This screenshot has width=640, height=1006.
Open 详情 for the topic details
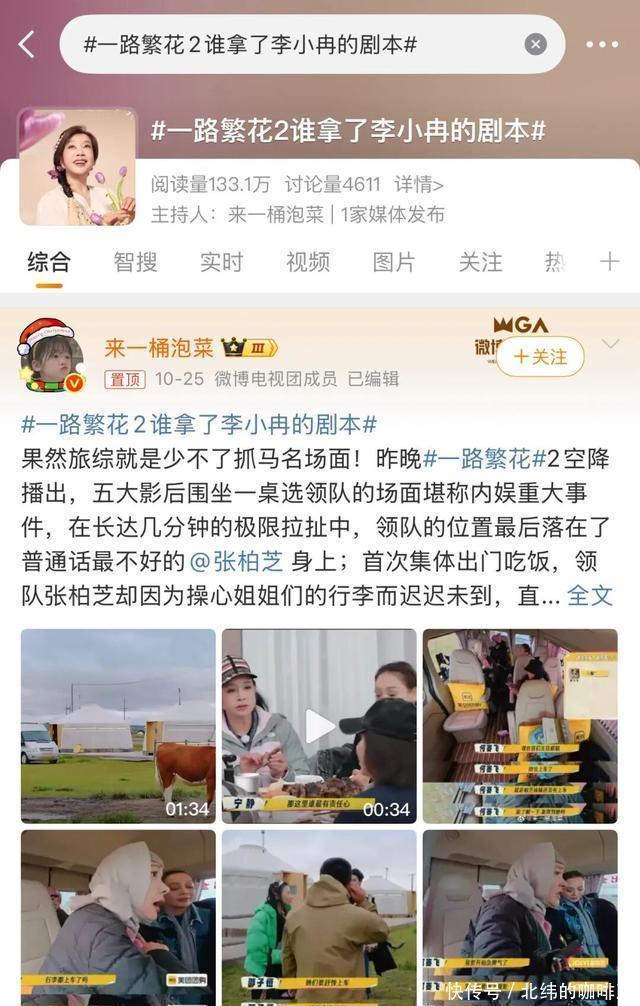418,184
